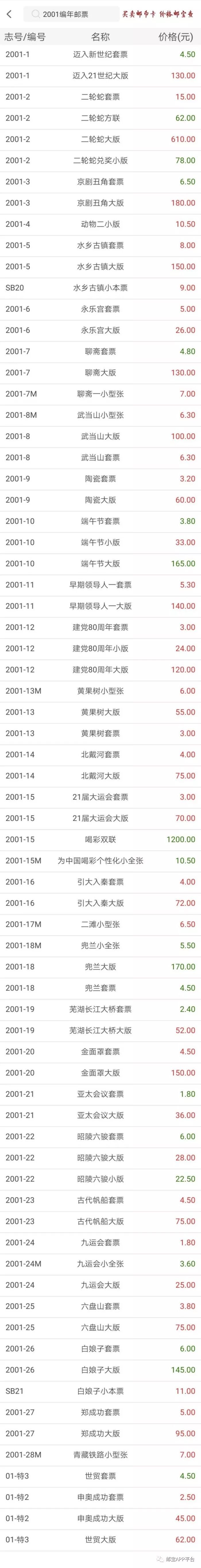This screenshot has width=201, height=1568.
Task: Select the 兜兰大版 row
Action: click(x=100, y=967)
